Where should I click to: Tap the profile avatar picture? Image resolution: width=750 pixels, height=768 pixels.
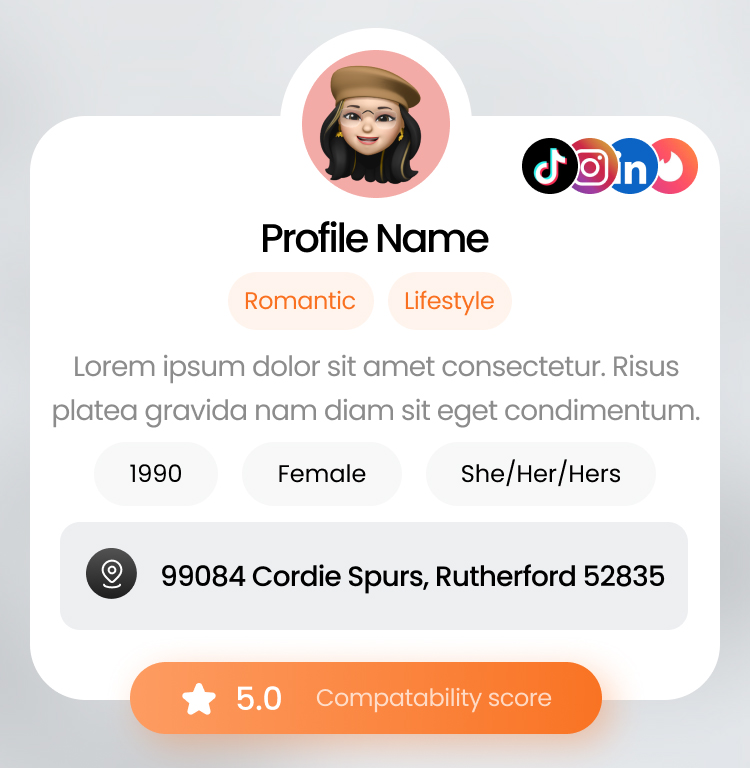(376, 125)
